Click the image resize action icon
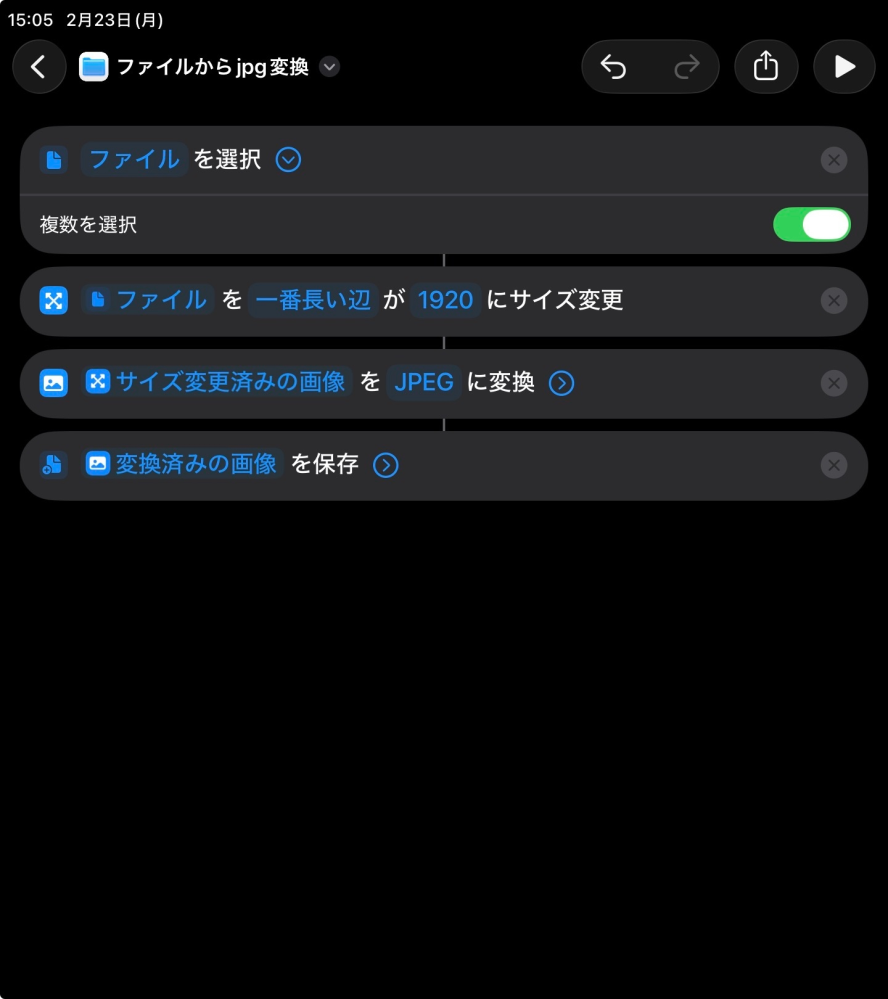 (53, 300)
